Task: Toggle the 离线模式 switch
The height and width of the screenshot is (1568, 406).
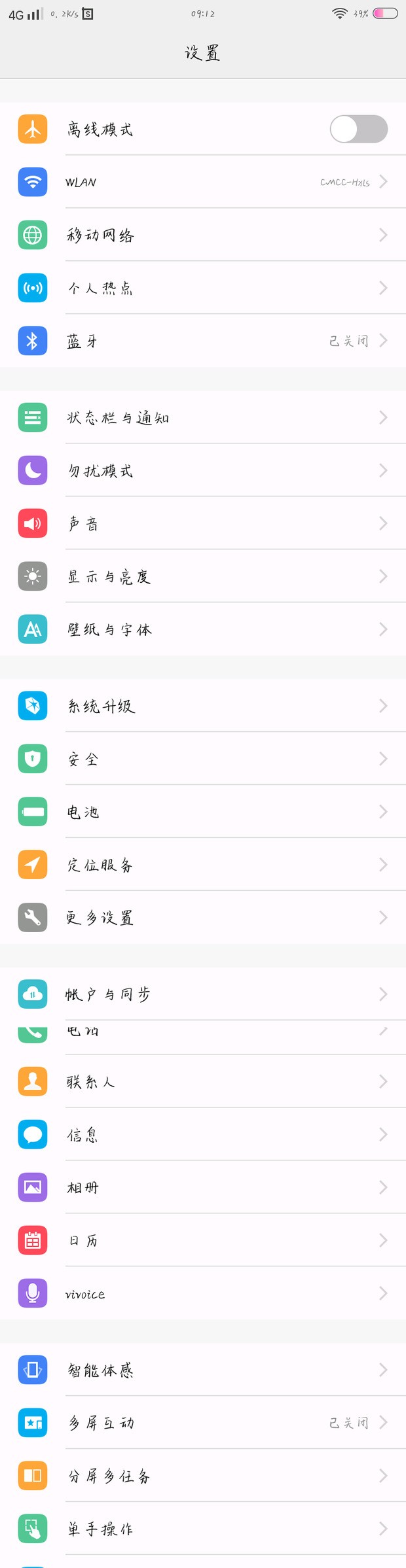Action: [x=358, y=129]
